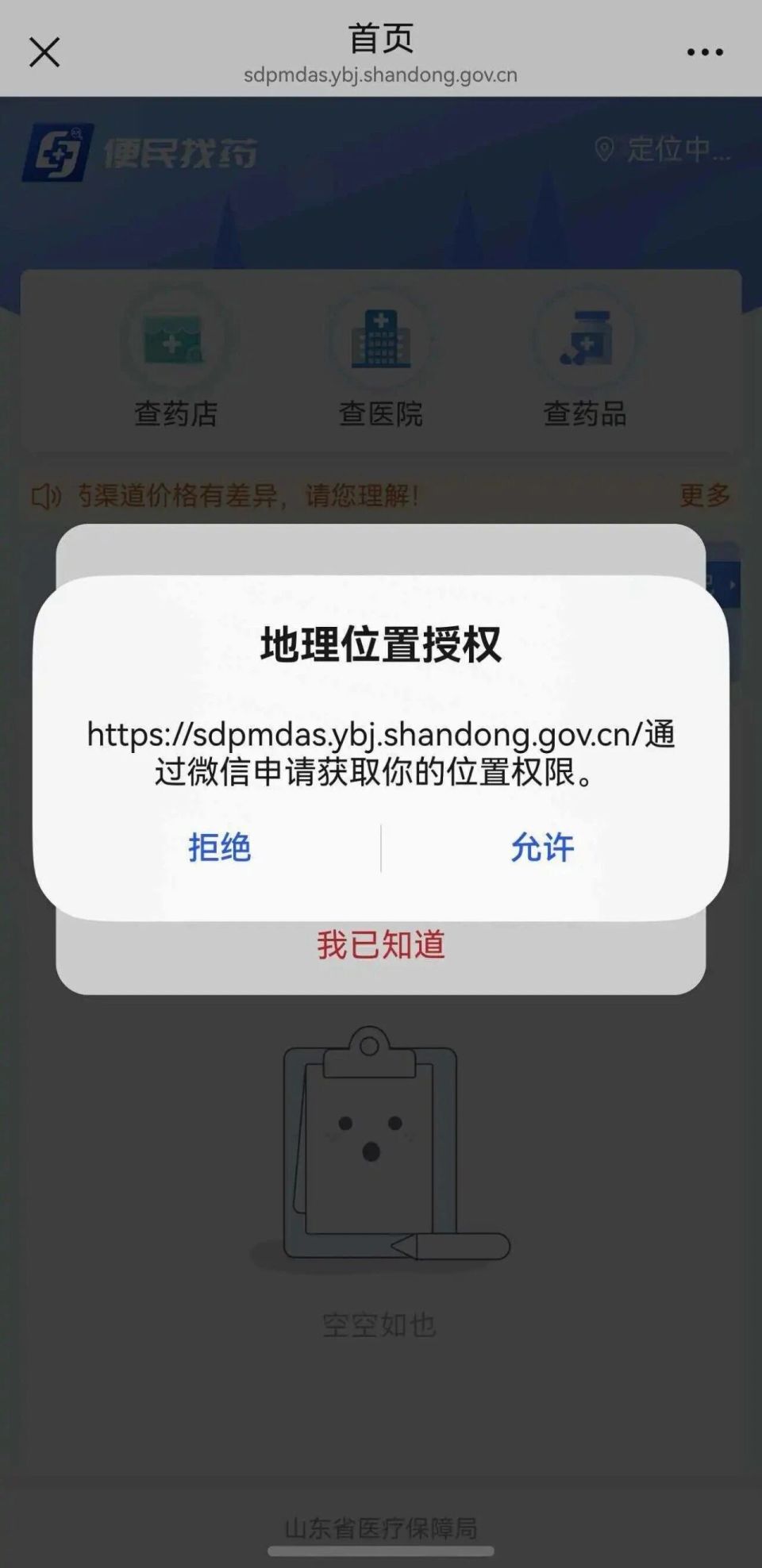
Task: Click 允许 to allow location access
Action: pos(541,847)
